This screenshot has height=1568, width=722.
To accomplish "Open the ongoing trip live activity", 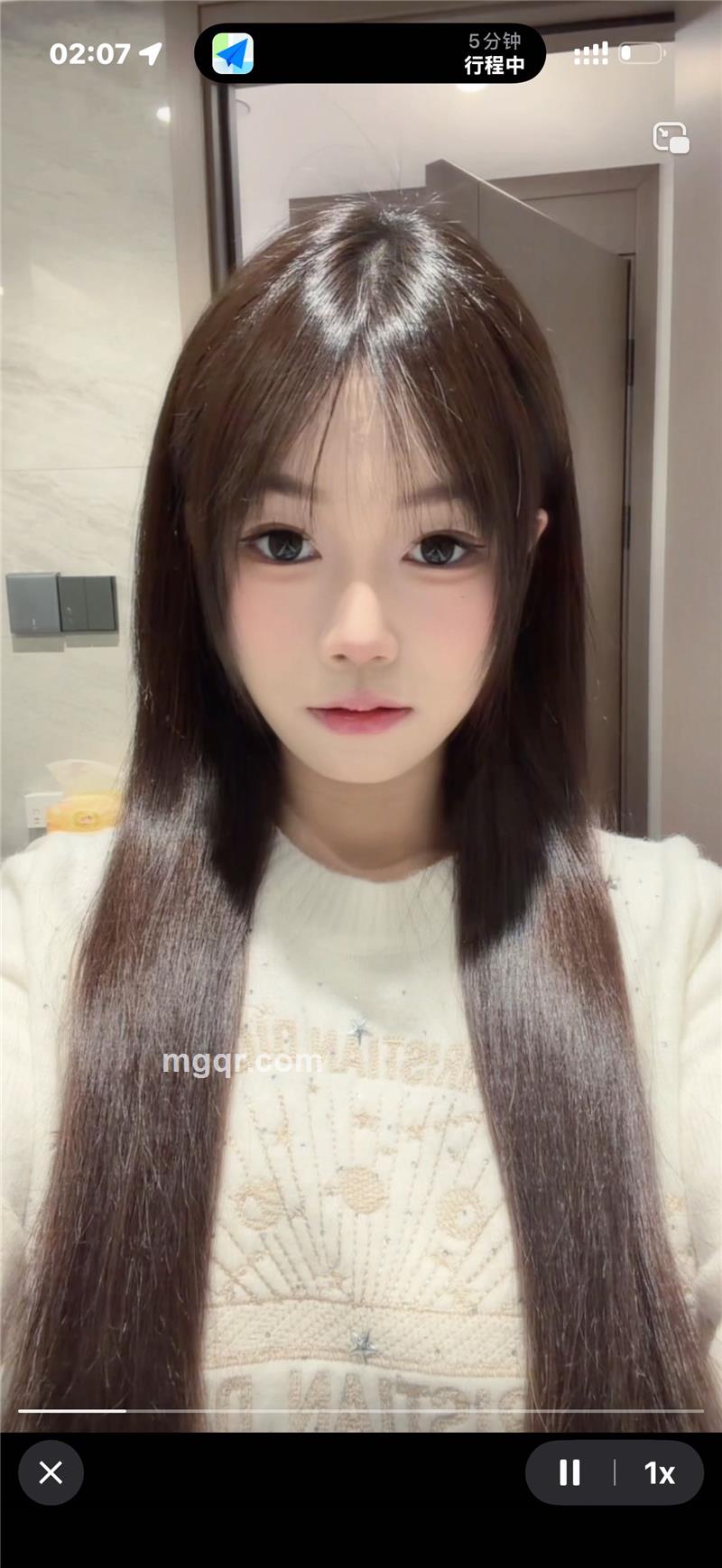I will [370, 54].
